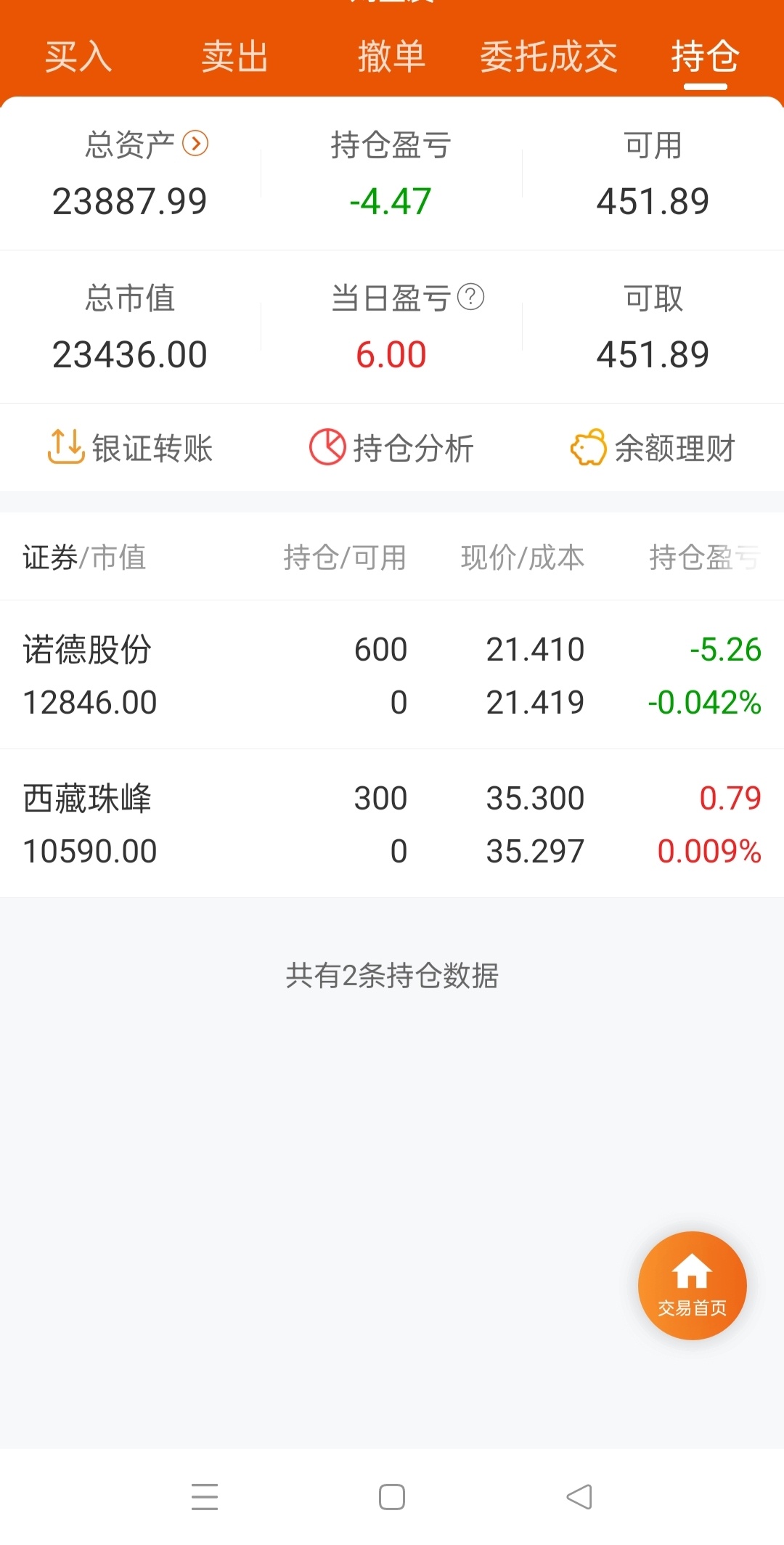Select the 西藏珠峰 holding row
This screenshot has width=784, height=1545.
[392, 823]
